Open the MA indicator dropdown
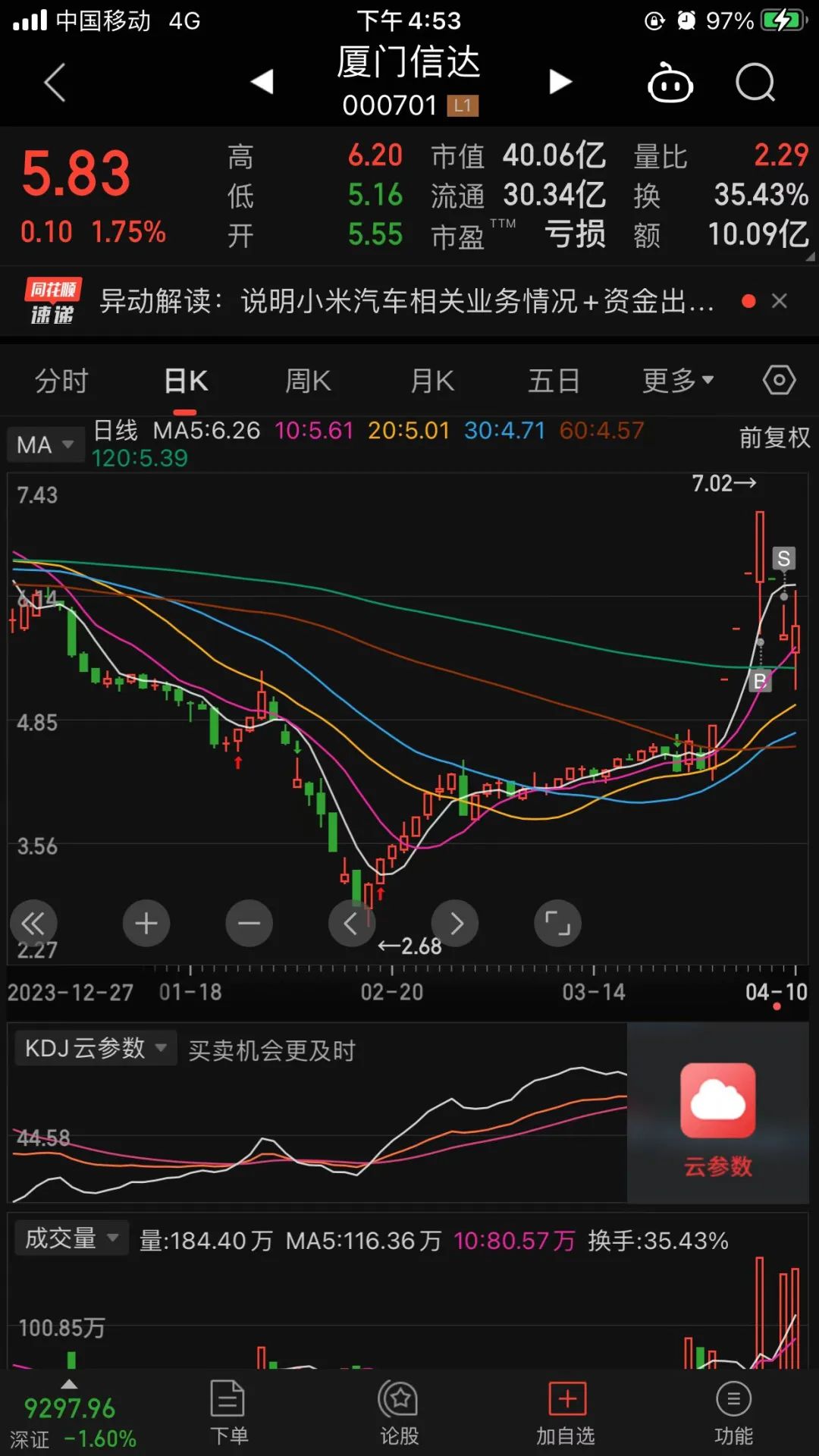 pos(45,444)
